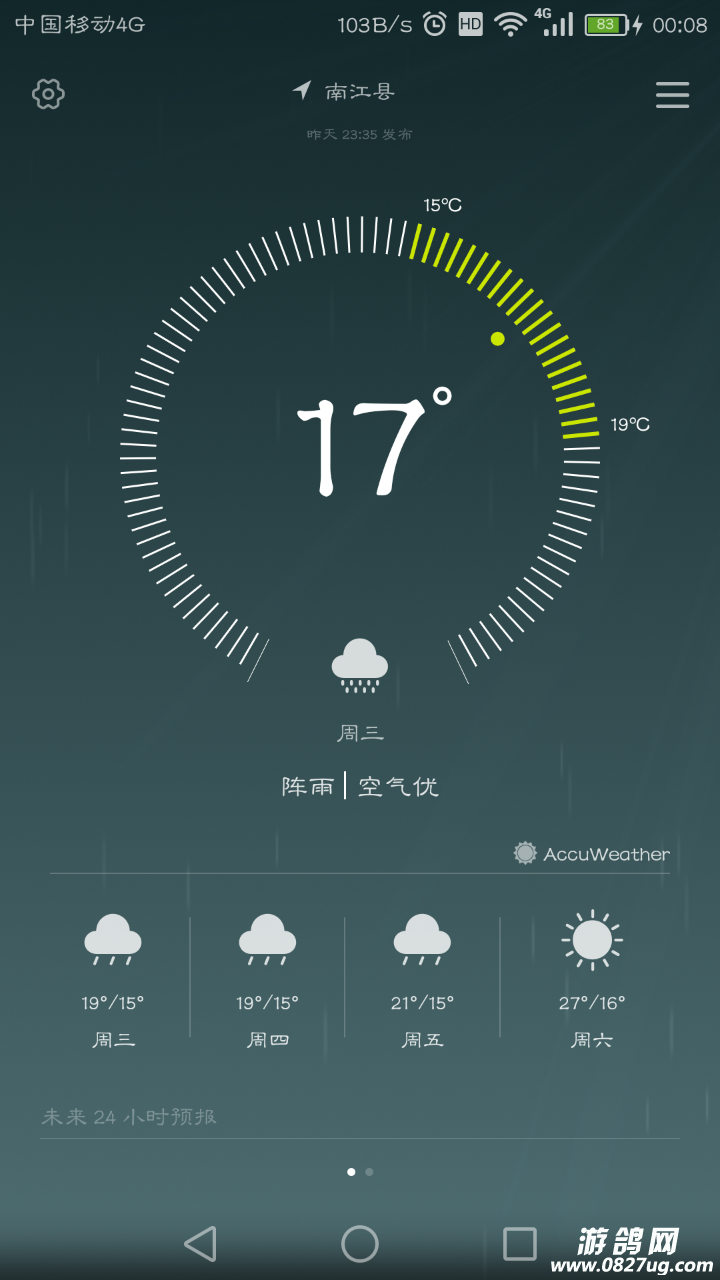Image resolution: width=720 pixels, height=1280 pixels.
Task: View 周三 forecast 19°/15°
Action: pos(113,978)
